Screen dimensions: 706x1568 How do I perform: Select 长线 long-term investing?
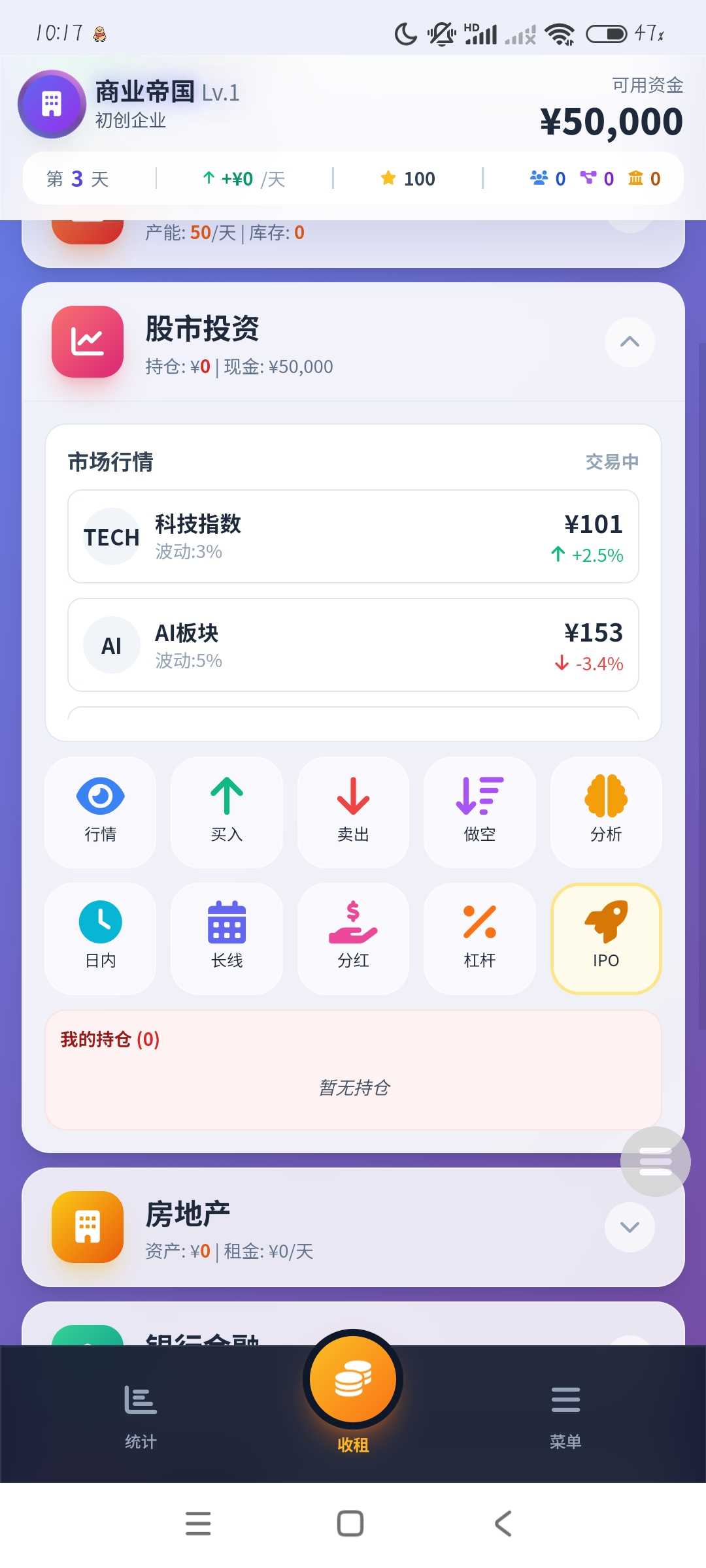click(x=227, y=938)
